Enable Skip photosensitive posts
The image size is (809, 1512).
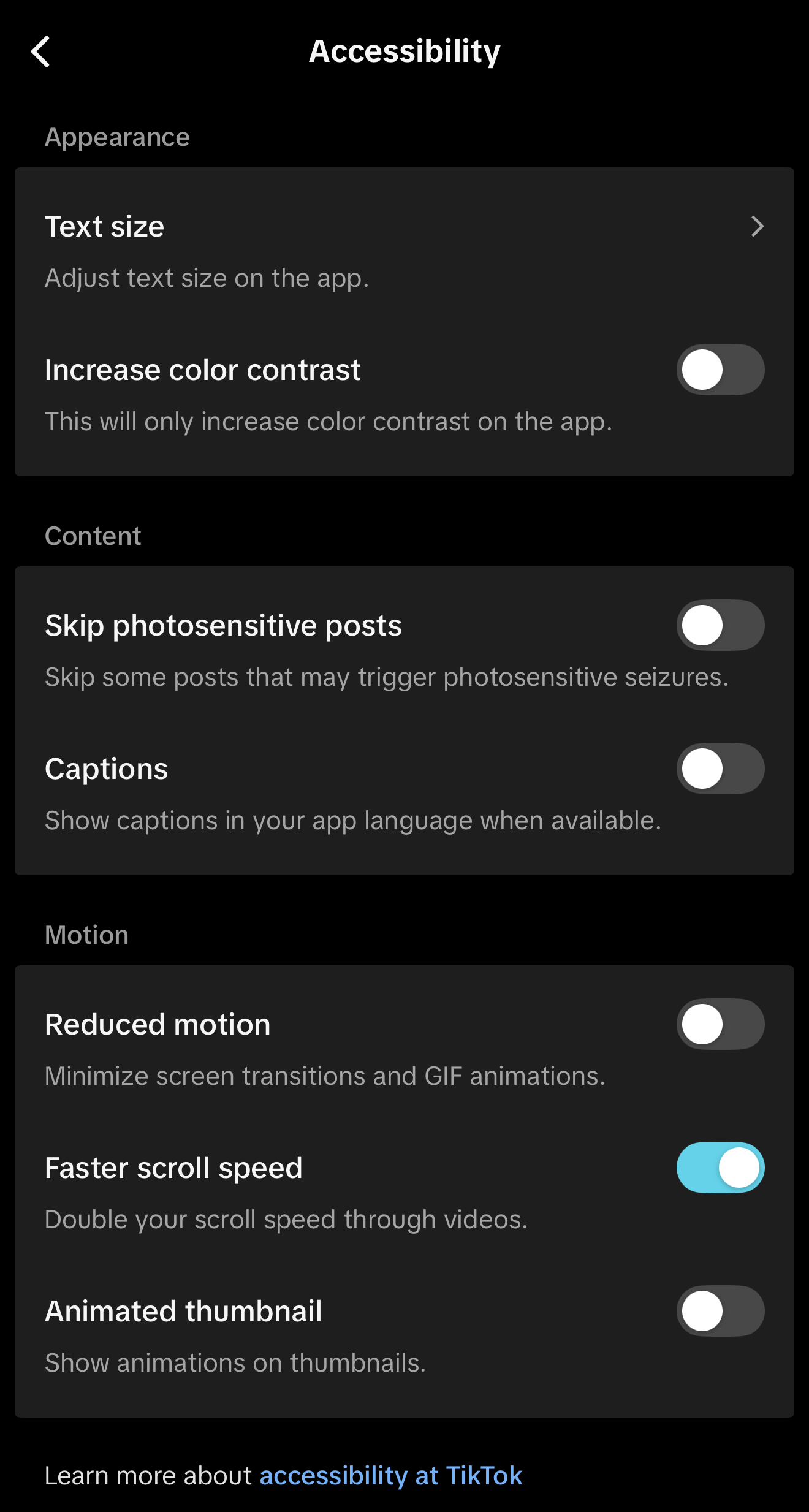(x=720, y=626)
